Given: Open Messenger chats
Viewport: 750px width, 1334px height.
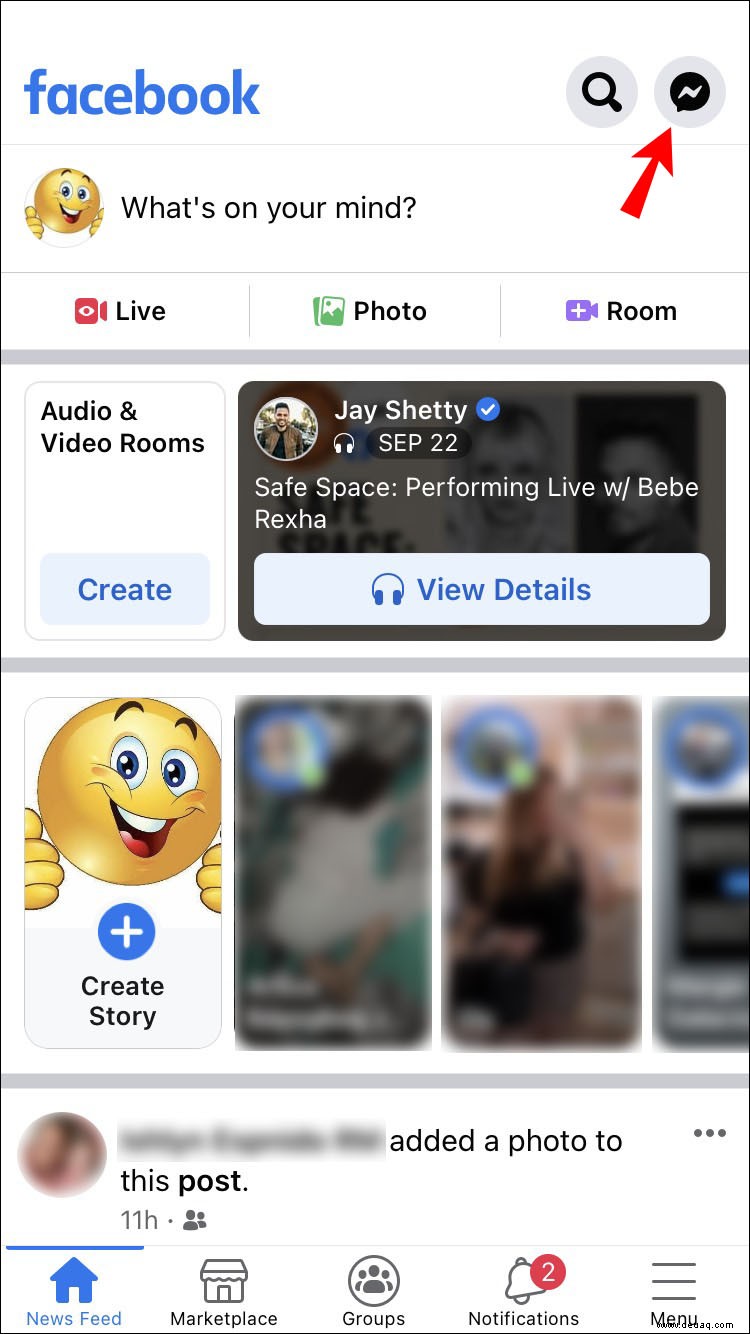Looking at the screenshot, I should tap(689, 93).
